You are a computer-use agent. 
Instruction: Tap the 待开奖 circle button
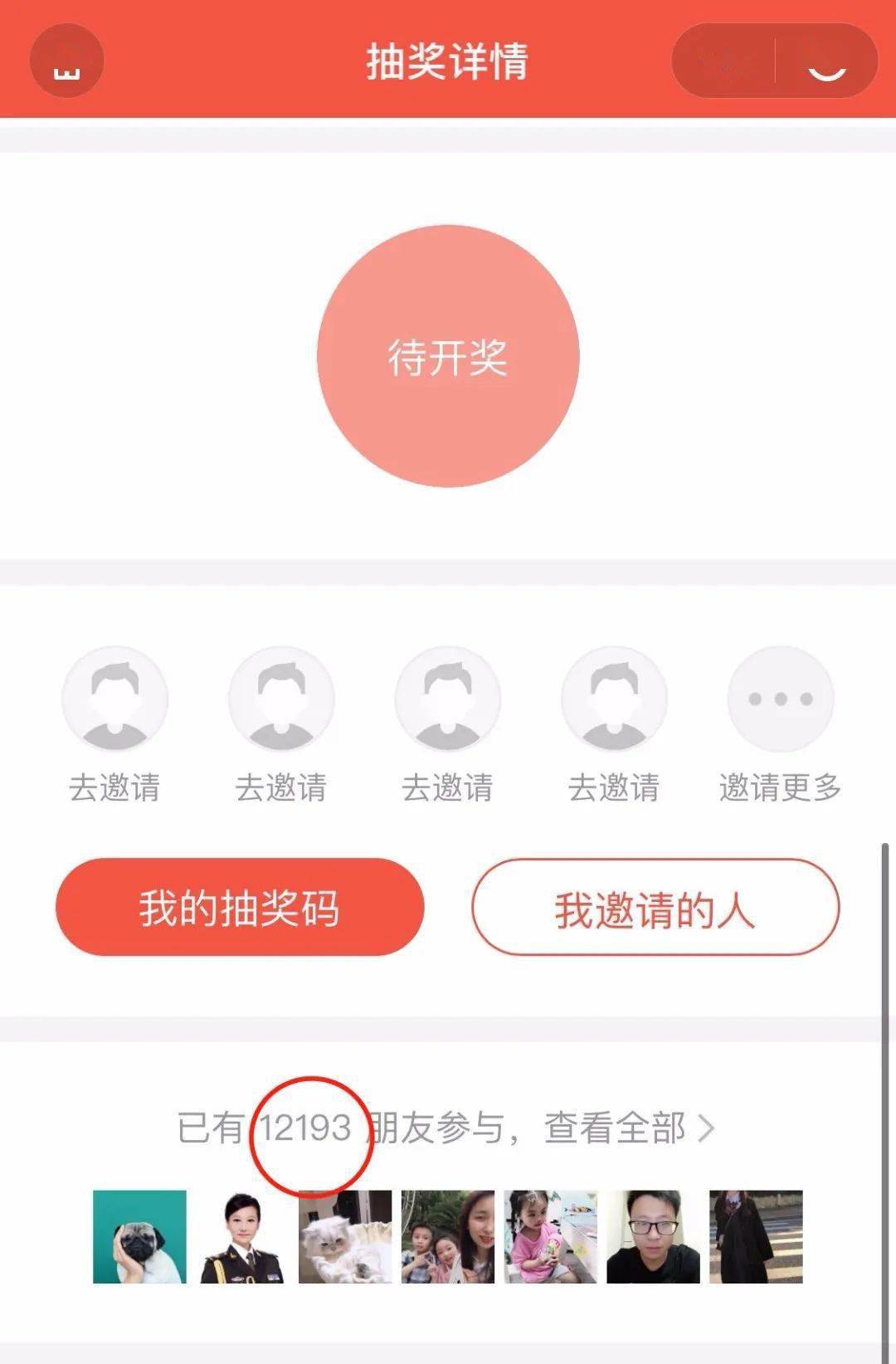click(448, 356)
